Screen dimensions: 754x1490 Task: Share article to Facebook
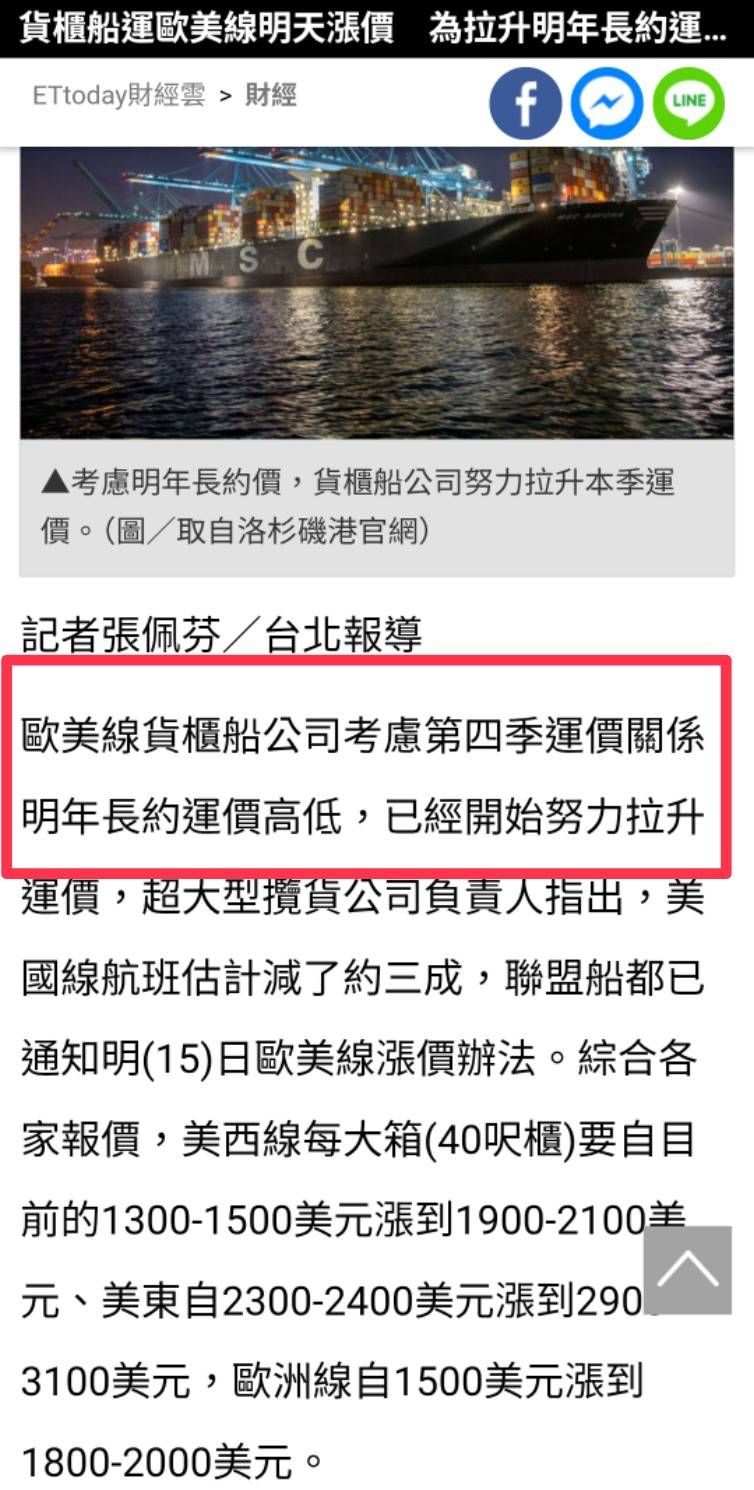point(525,102)
